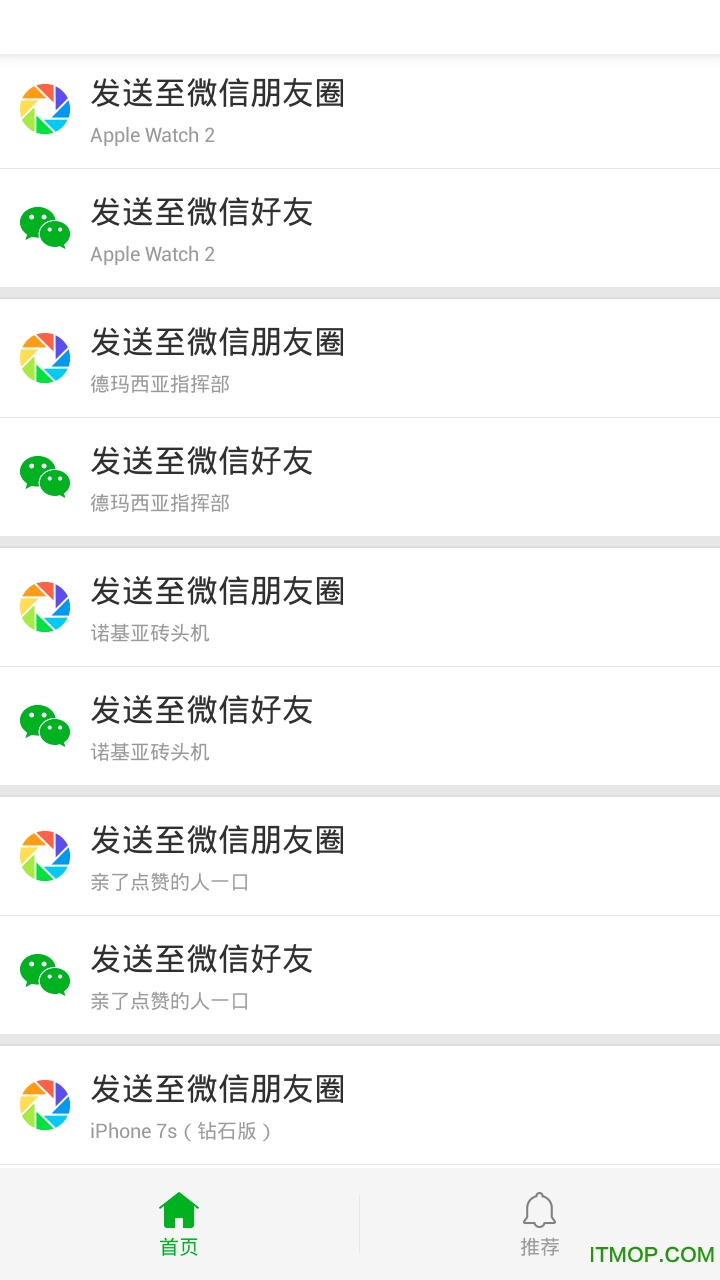The height and width of the screenshot is (1280, 720).
Task: Click the bell icon above 推荐
Action: tap(540, 1208)
